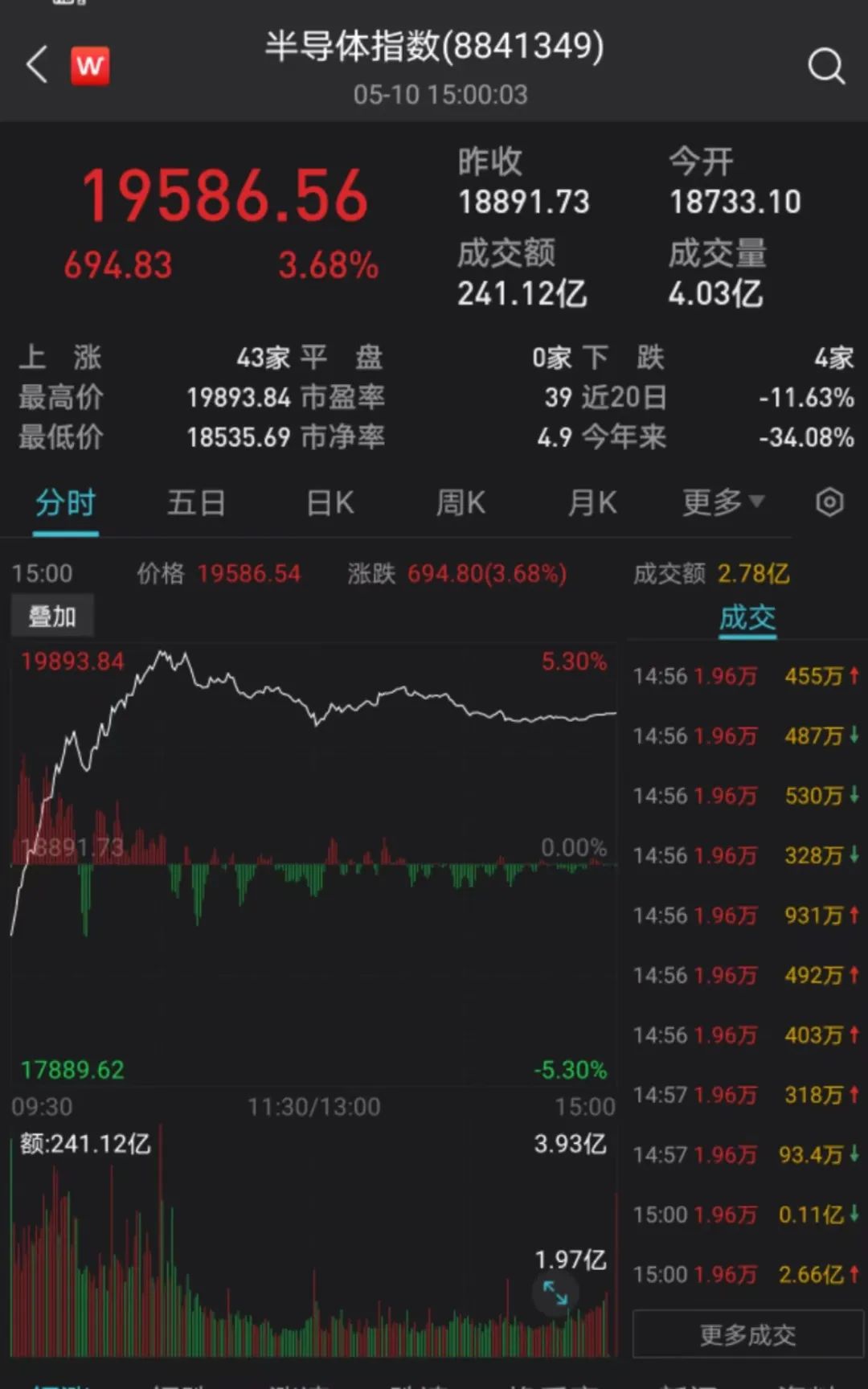Image resolution: width=868 pixels, height=1389 pixels.
Task: Open 更多成交 to see more trades
Action: (x=747, y=1335)
